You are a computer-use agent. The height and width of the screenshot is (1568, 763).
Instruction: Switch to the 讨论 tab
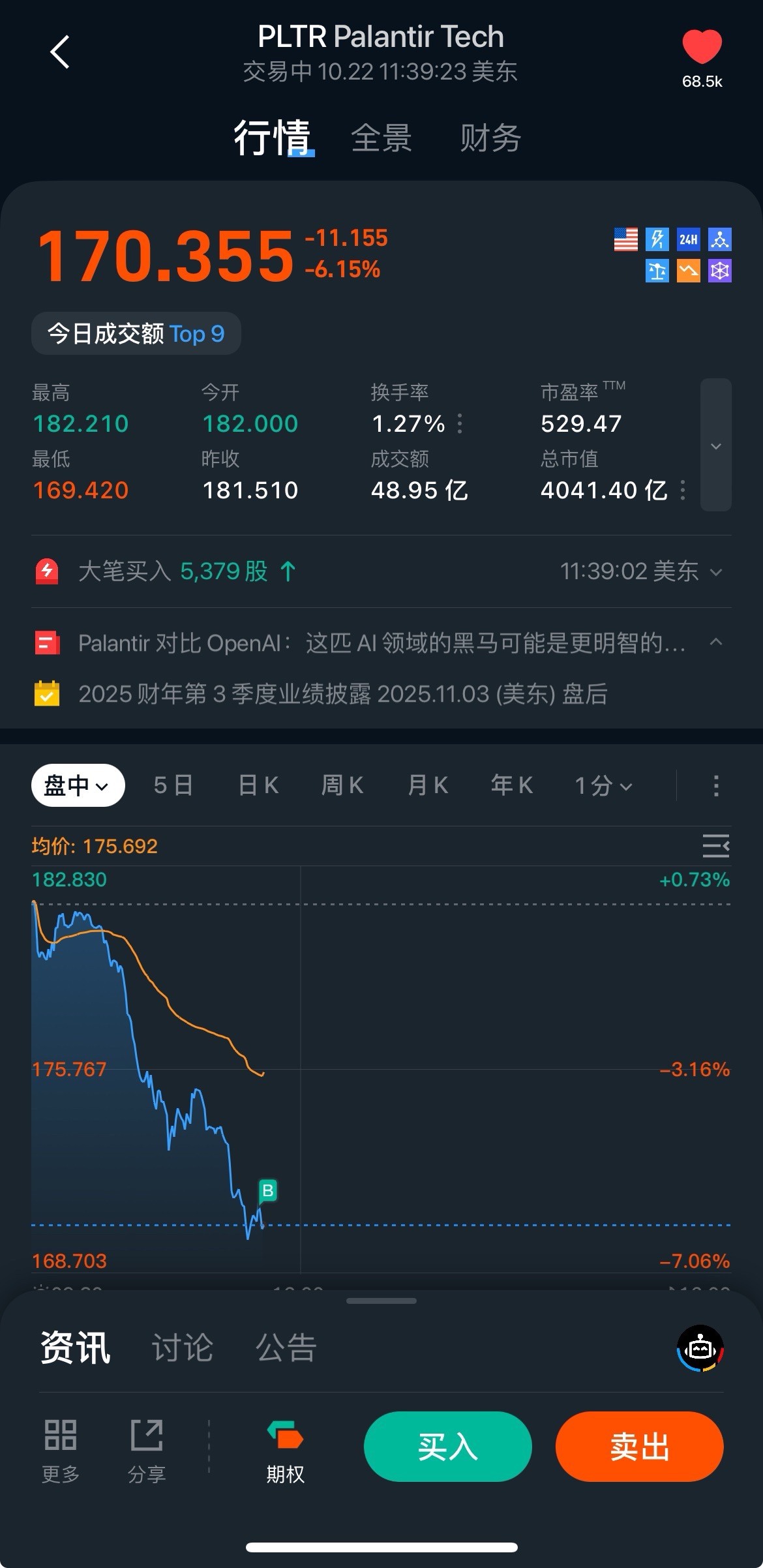coord(183,1347)
